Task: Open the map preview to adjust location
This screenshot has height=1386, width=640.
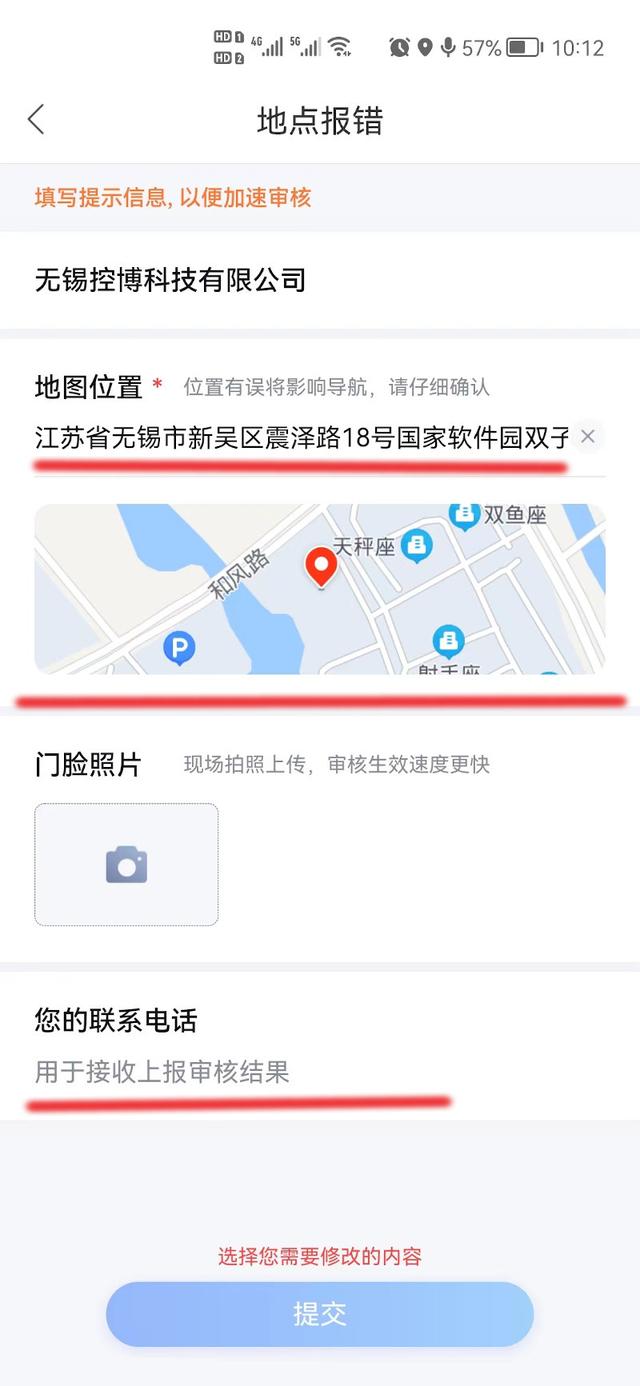Action: 320,588
